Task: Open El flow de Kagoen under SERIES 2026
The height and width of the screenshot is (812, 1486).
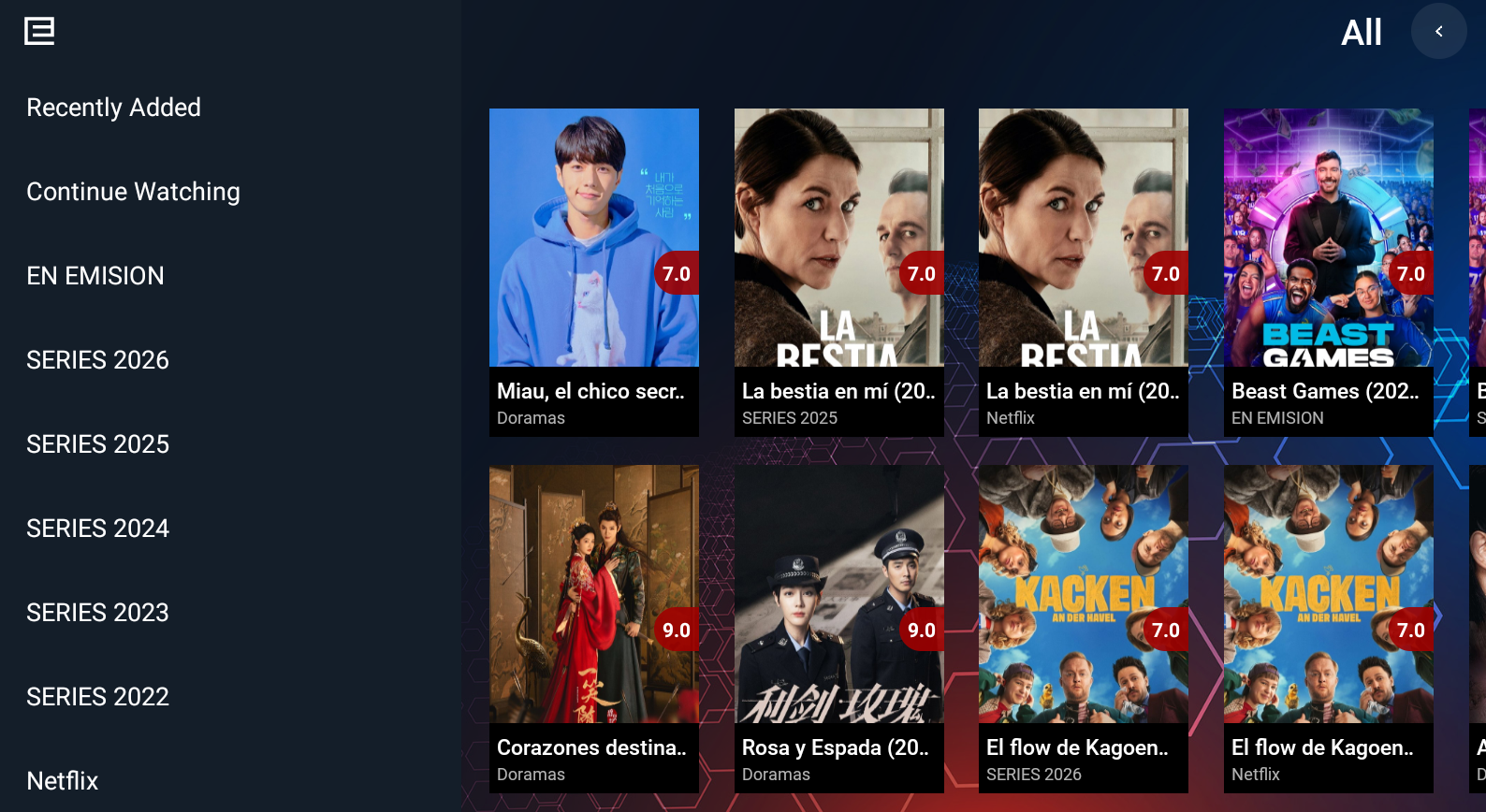Action: pyautogui.click(x=1083, y=628)
